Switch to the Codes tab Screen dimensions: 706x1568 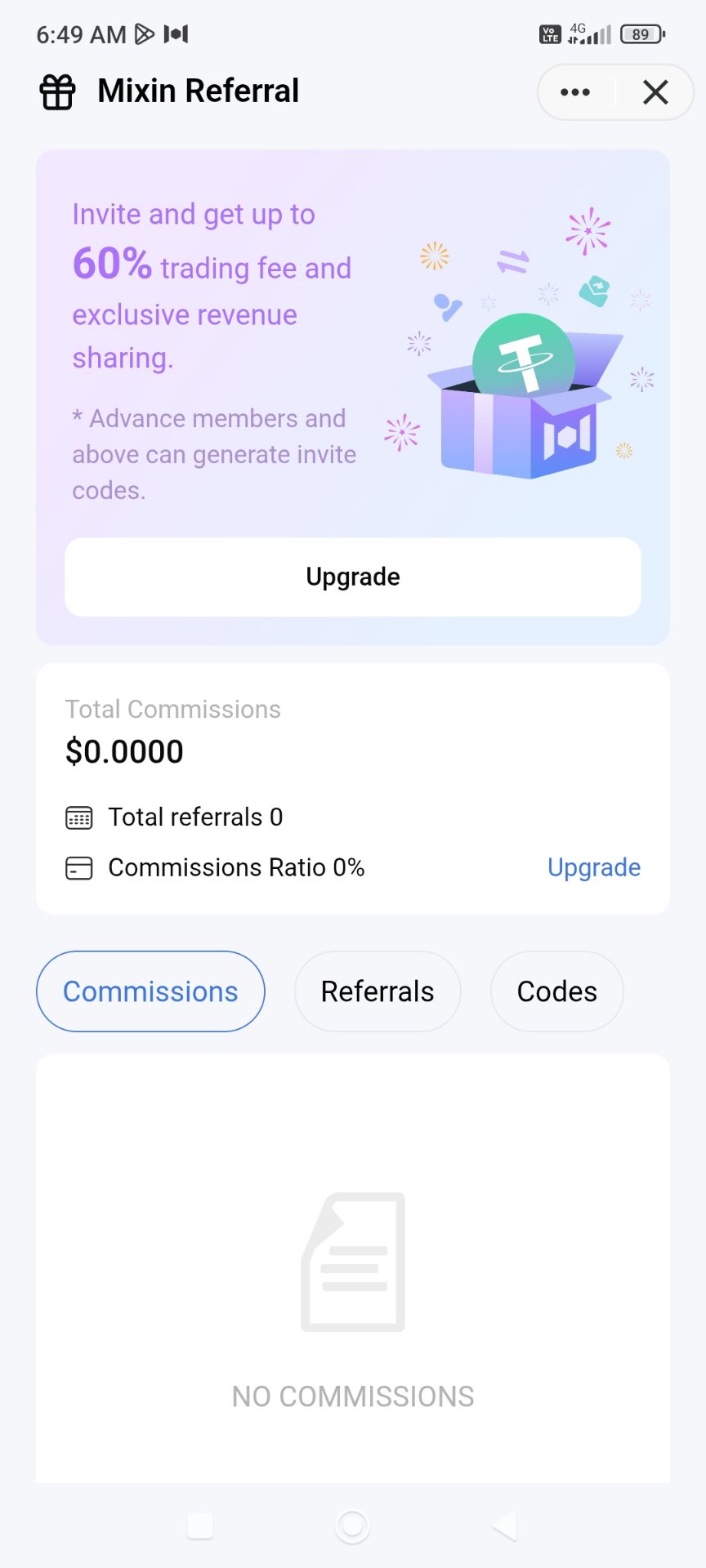click(556, 991)
